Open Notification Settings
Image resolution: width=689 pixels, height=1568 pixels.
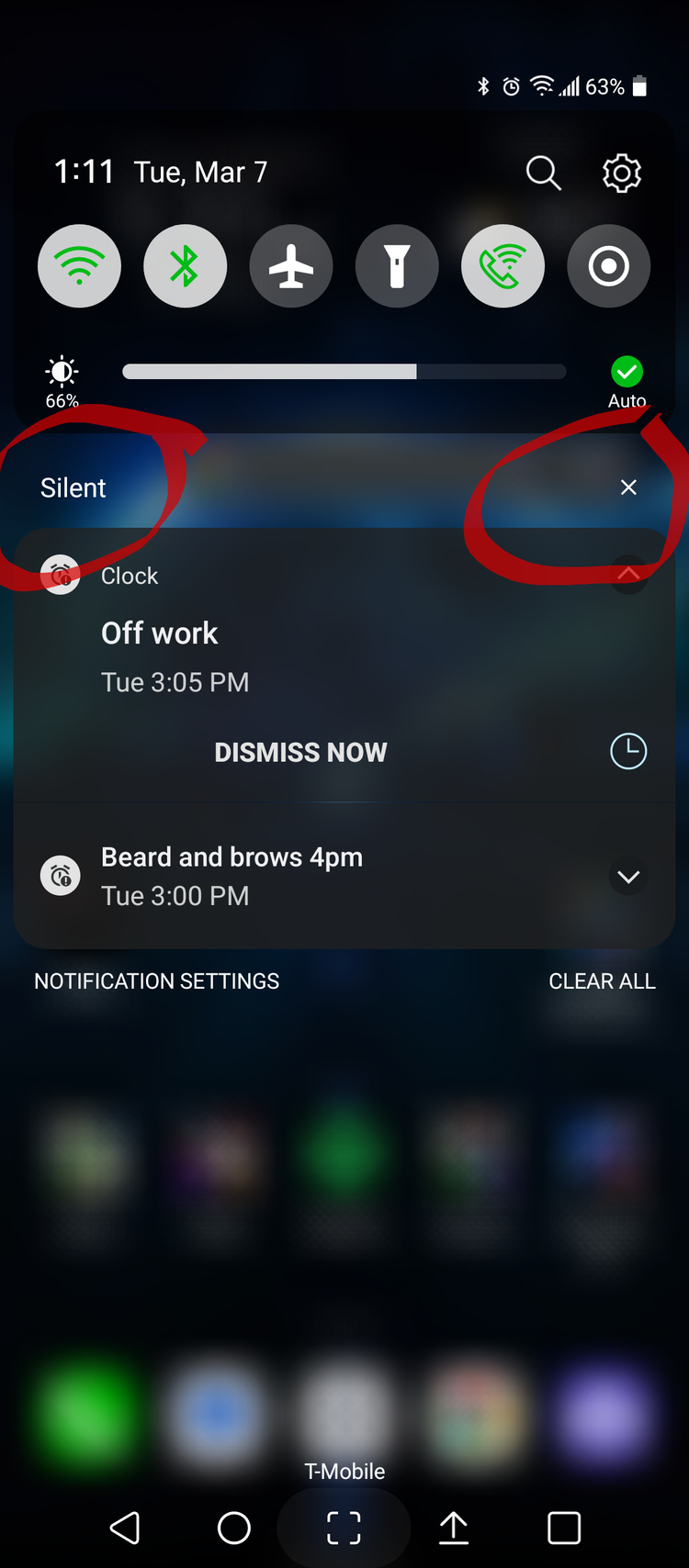pyautogui.click(x=156, y=981)
